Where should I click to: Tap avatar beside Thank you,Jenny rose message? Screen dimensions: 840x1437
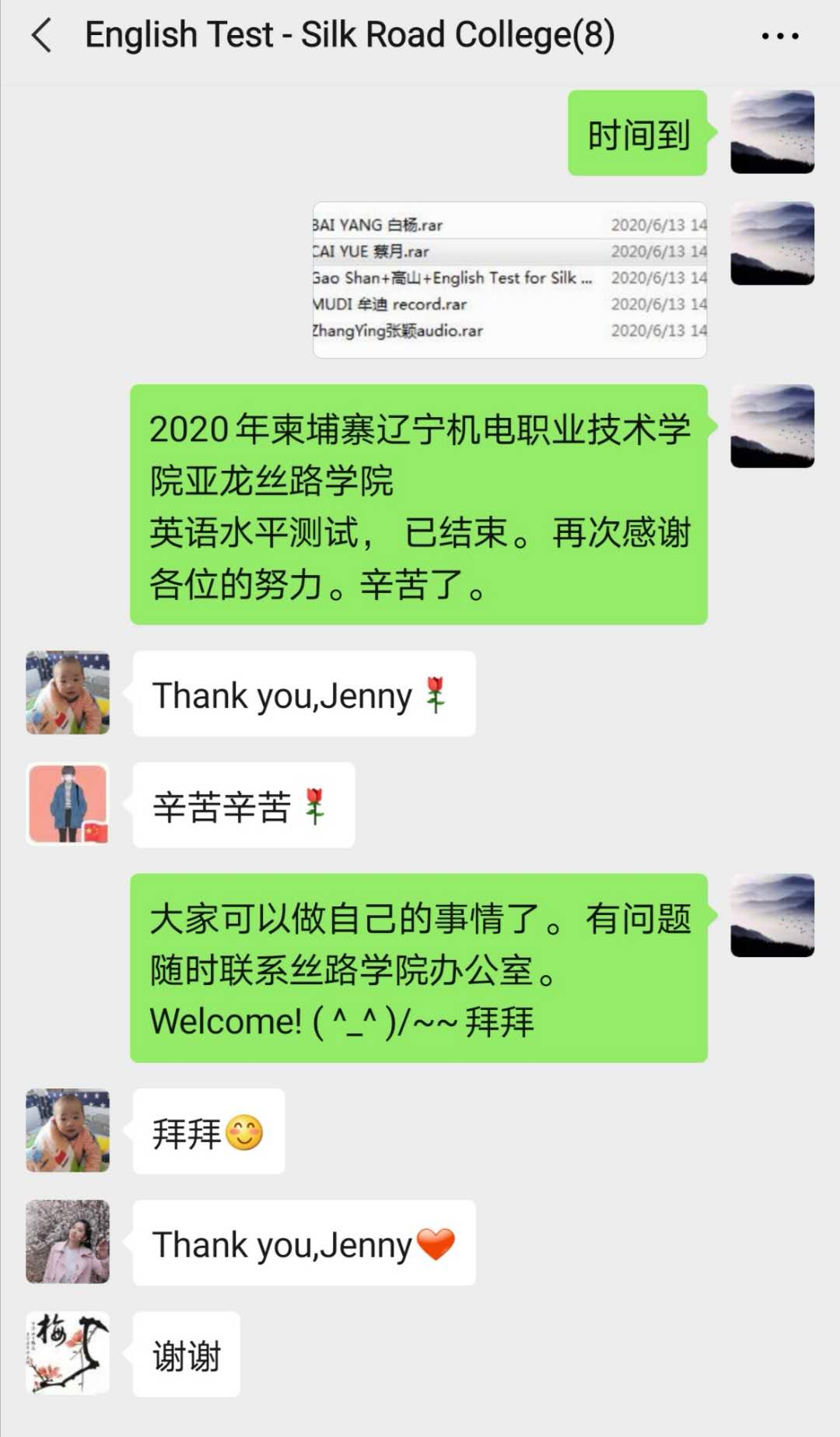coord(68,692)
